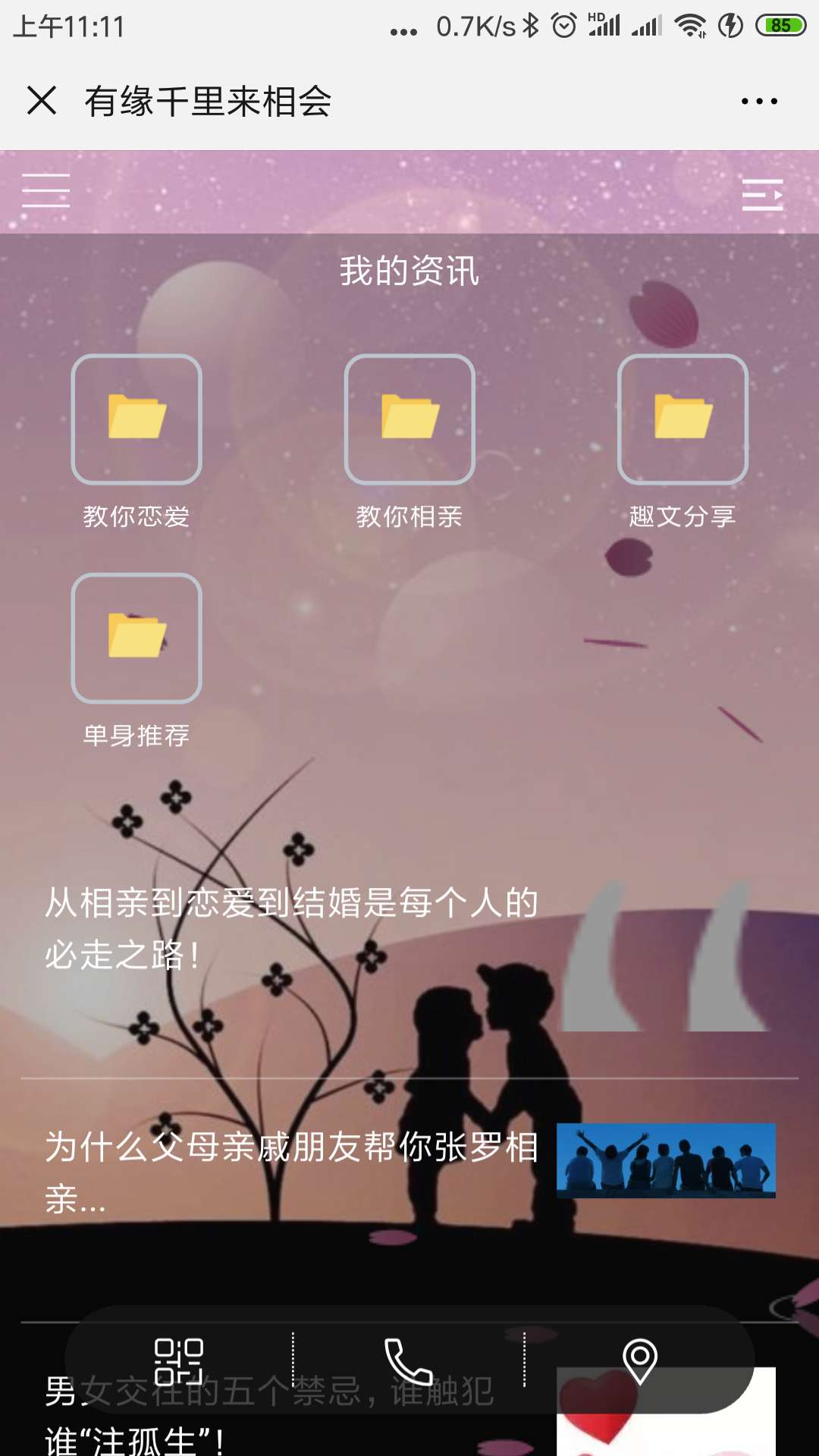
Task: Open the 教你相亲 folder
Action: (409, 419)
